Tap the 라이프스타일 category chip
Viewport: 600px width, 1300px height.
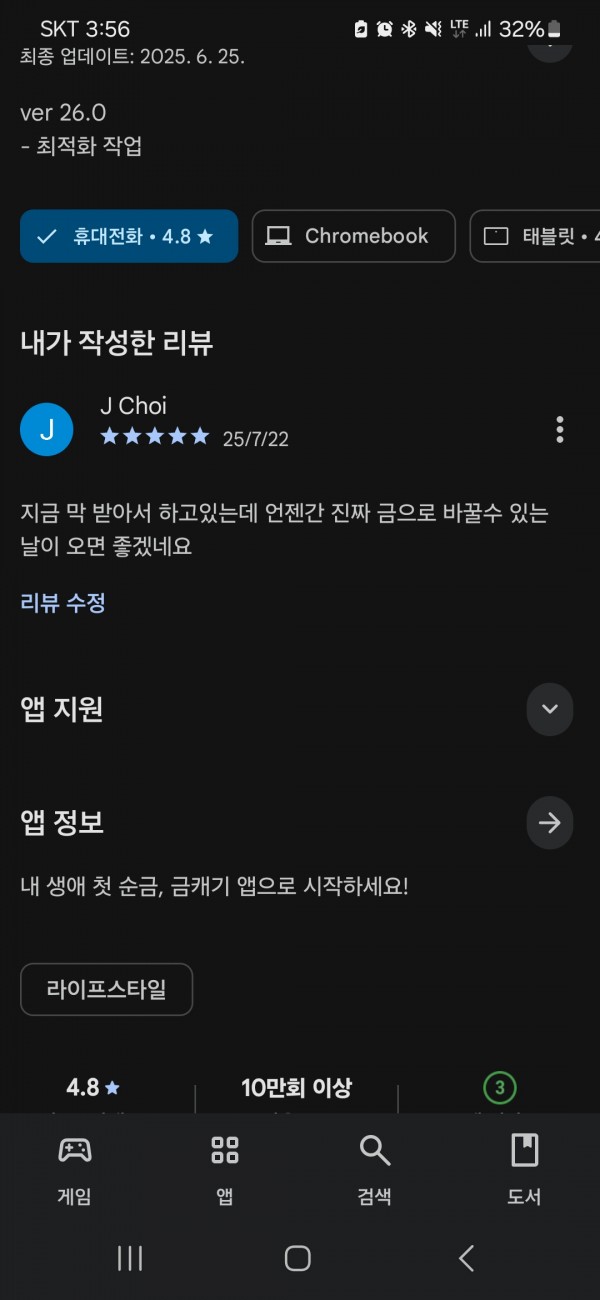tap(106, 990)
